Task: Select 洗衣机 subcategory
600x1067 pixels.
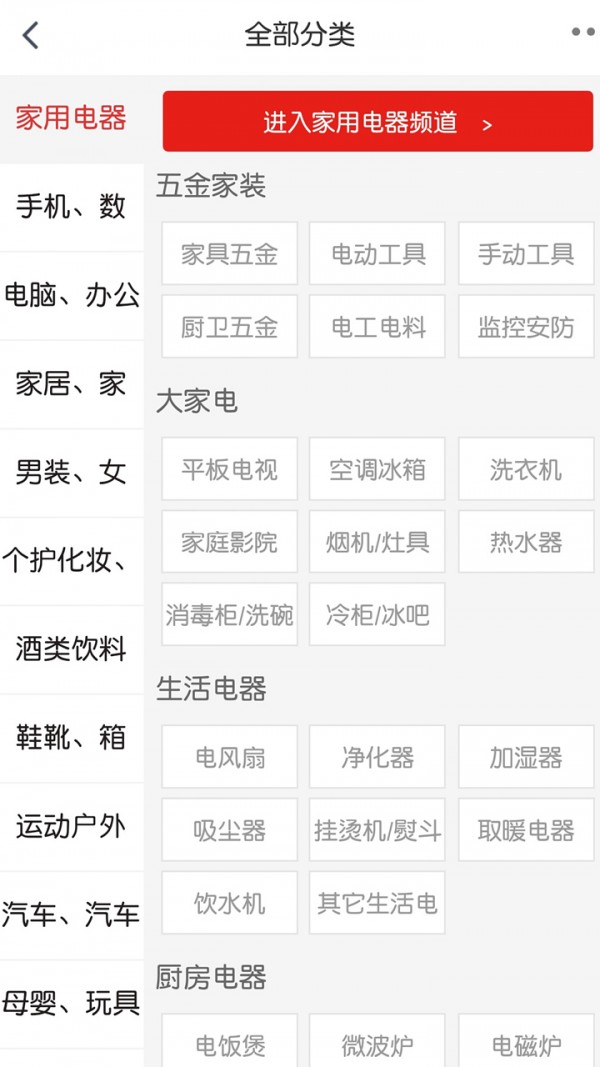Action: point(525,470)
